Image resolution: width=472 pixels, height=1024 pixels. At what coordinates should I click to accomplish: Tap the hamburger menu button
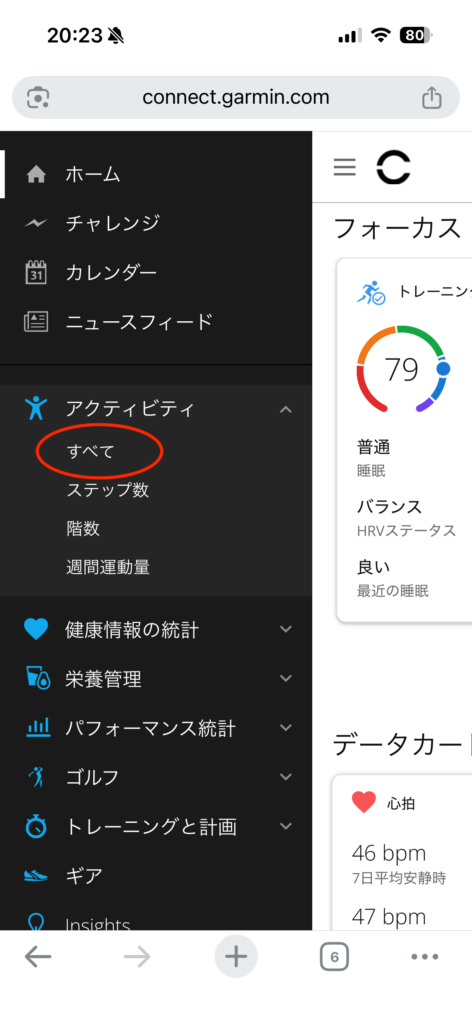(345, 167)
